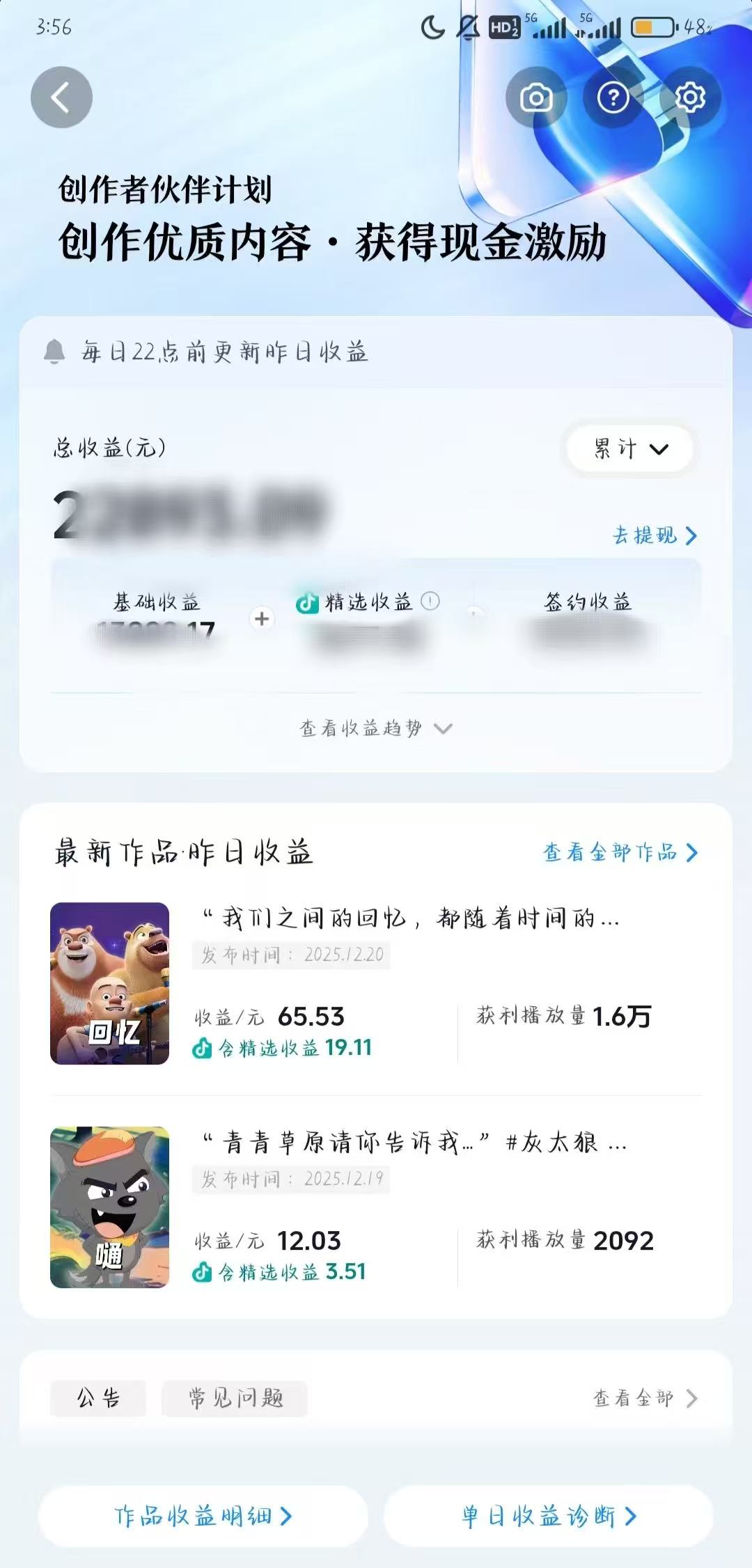Switch to the 常见问题 tab

tap(235, 1398)
